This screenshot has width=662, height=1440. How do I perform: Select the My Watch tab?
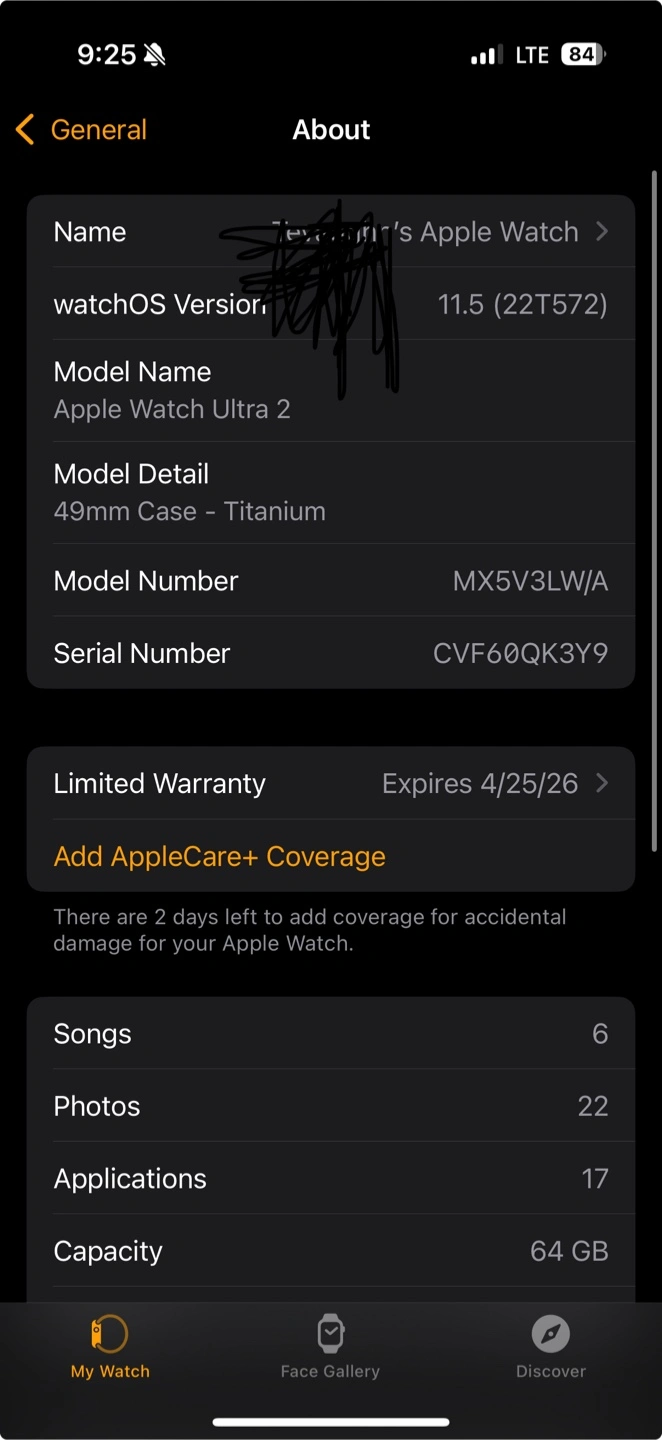pyautogui.click(x=110, y=1347)
